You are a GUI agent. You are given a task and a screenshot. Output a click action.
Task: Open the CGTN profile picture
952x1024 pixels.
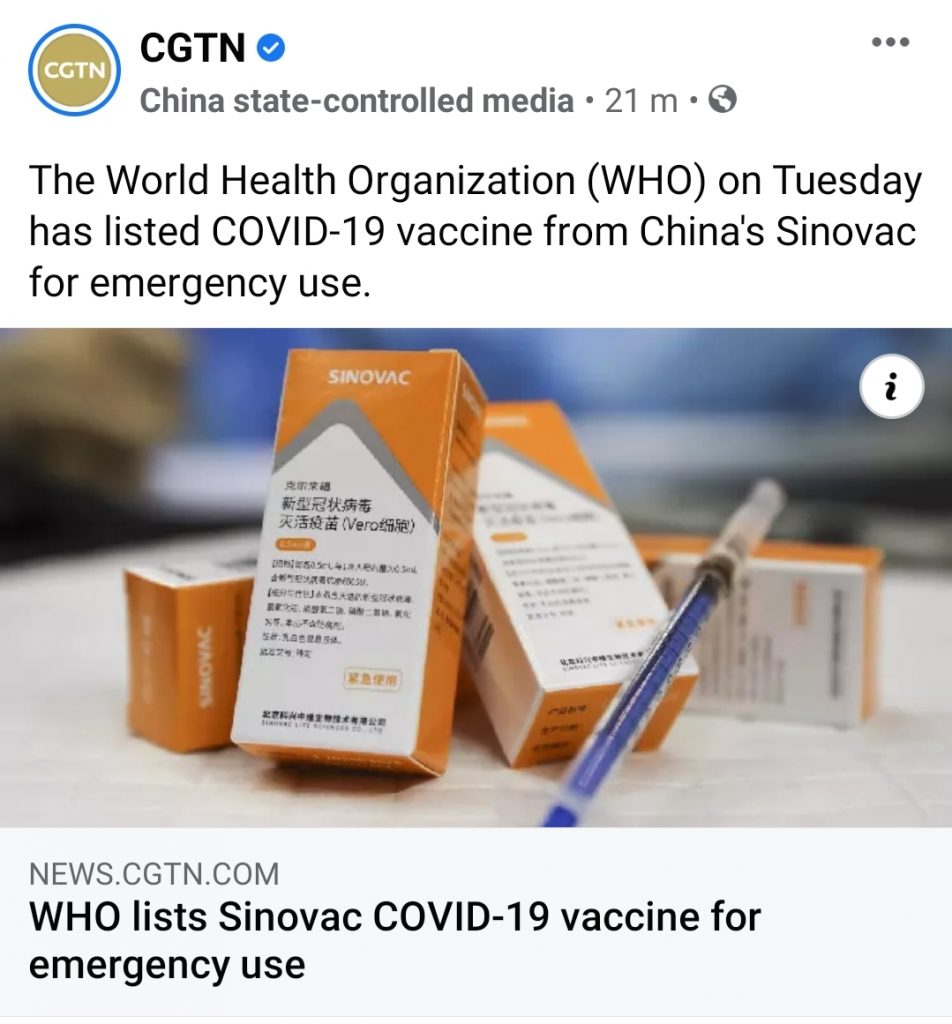click(73, 70)
